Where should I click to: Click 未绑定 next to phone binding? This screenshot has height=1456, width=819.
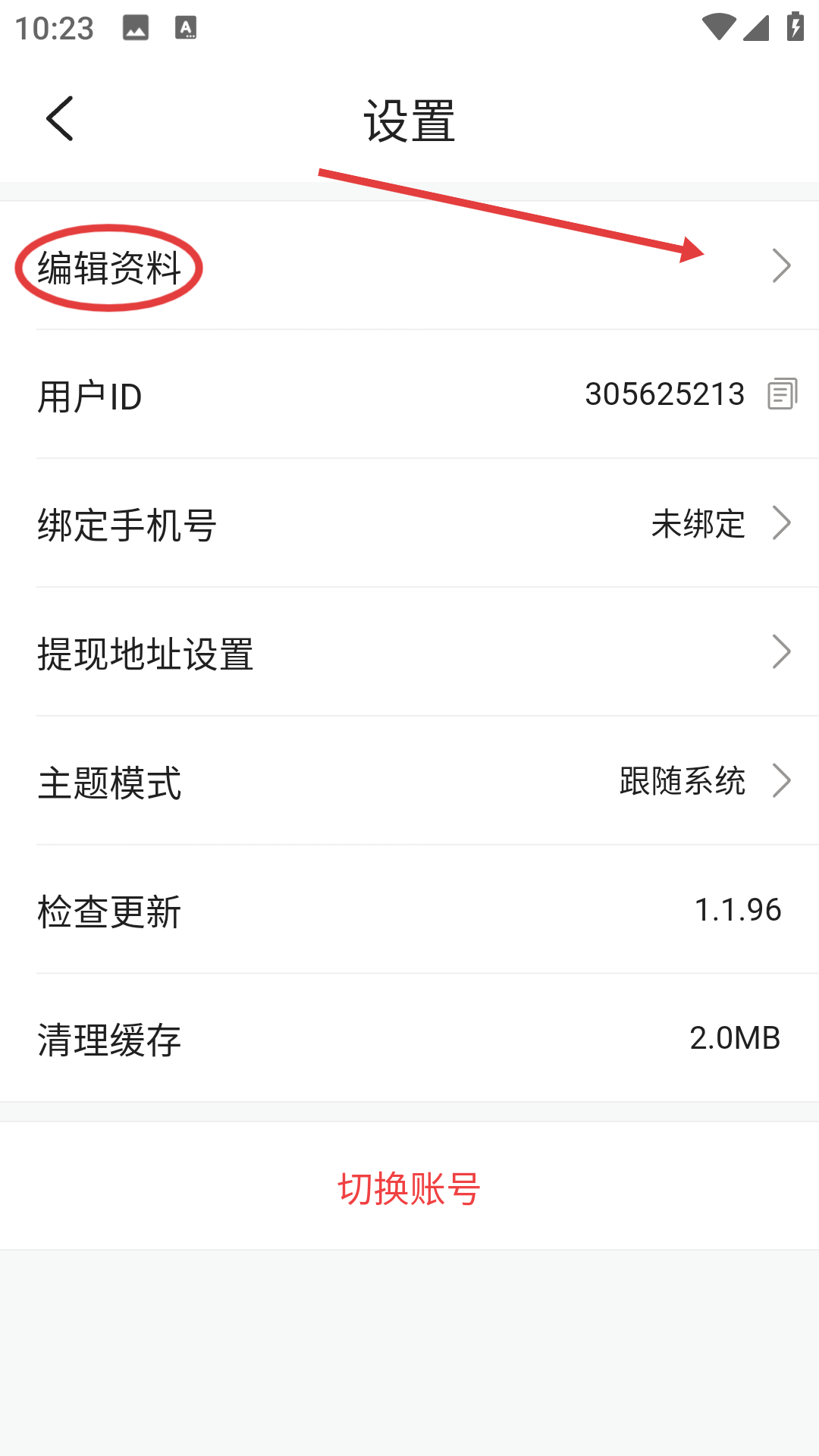click(698, 525)
